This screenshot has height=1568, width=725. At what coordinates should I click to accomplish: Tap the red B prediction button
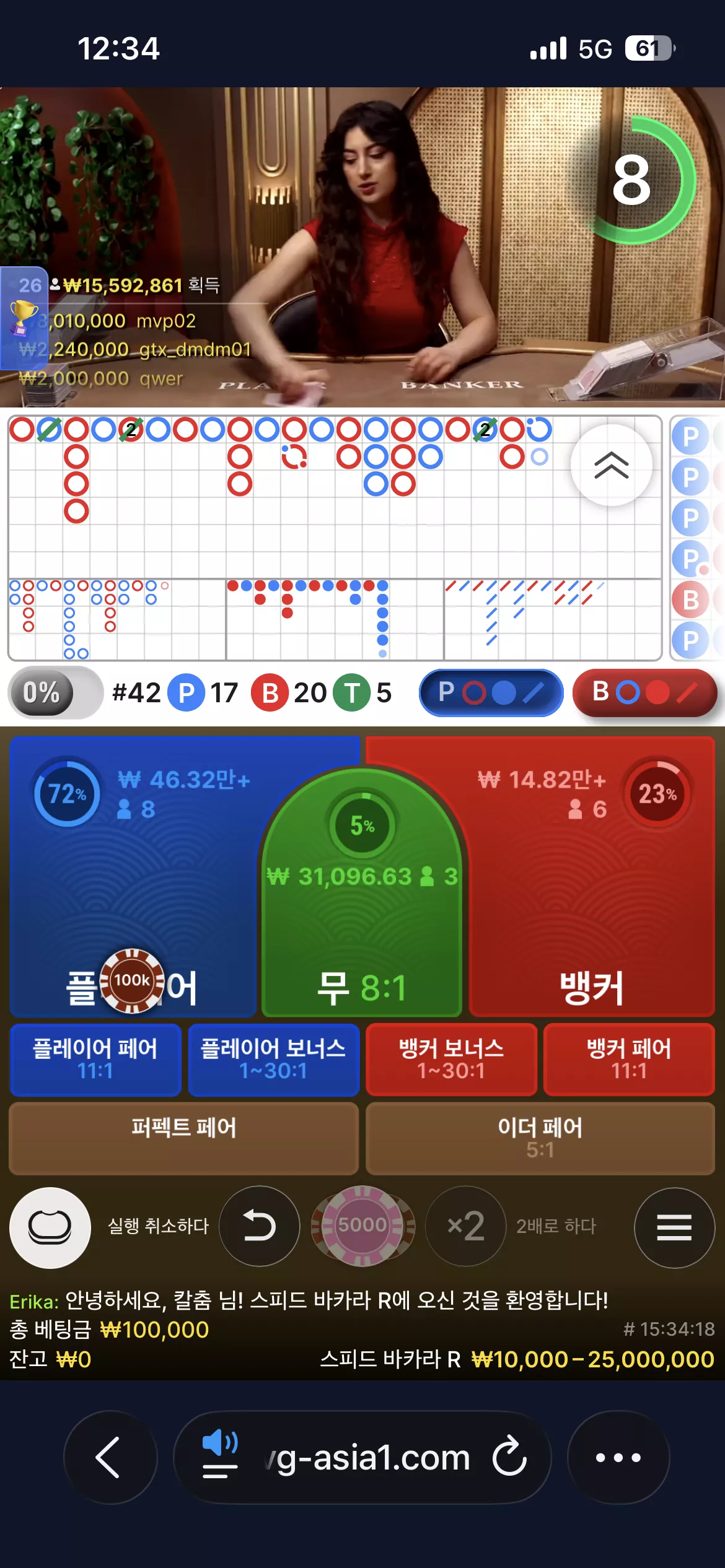(x=644, y=692)
